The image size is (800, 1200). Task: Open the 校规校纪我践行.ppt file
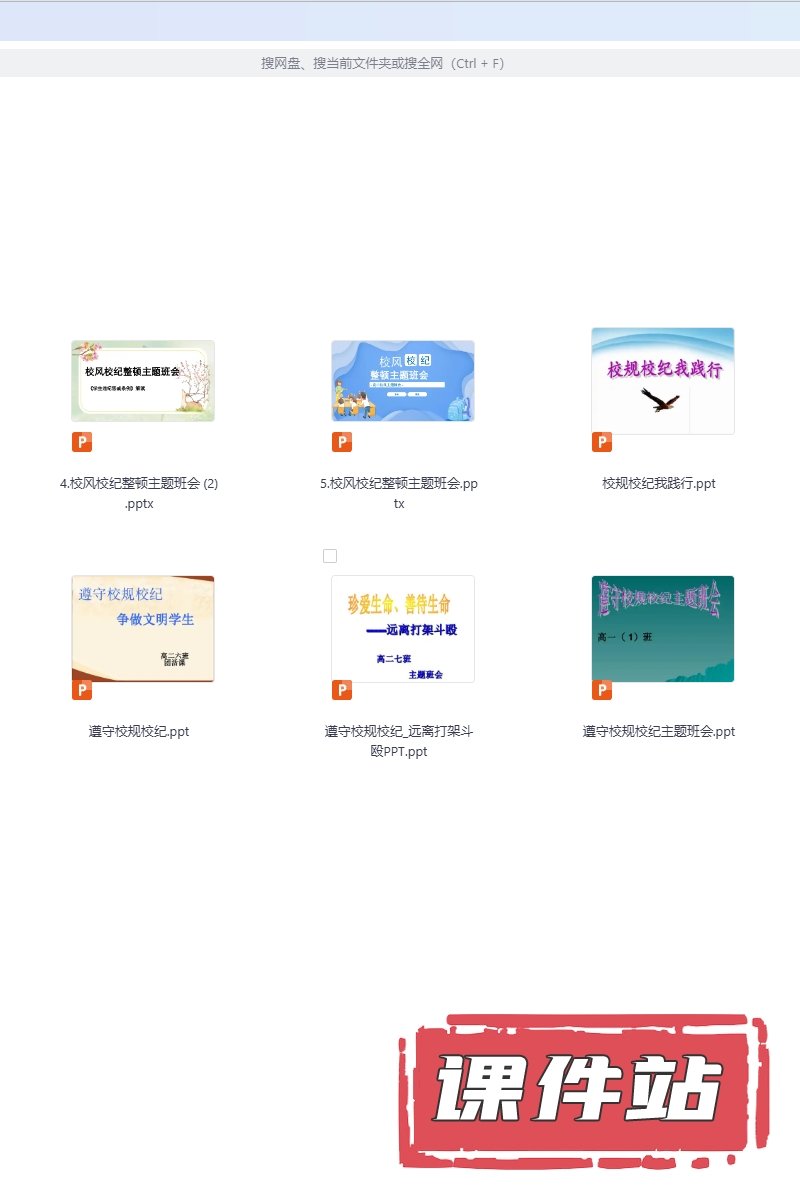point(662,381)
